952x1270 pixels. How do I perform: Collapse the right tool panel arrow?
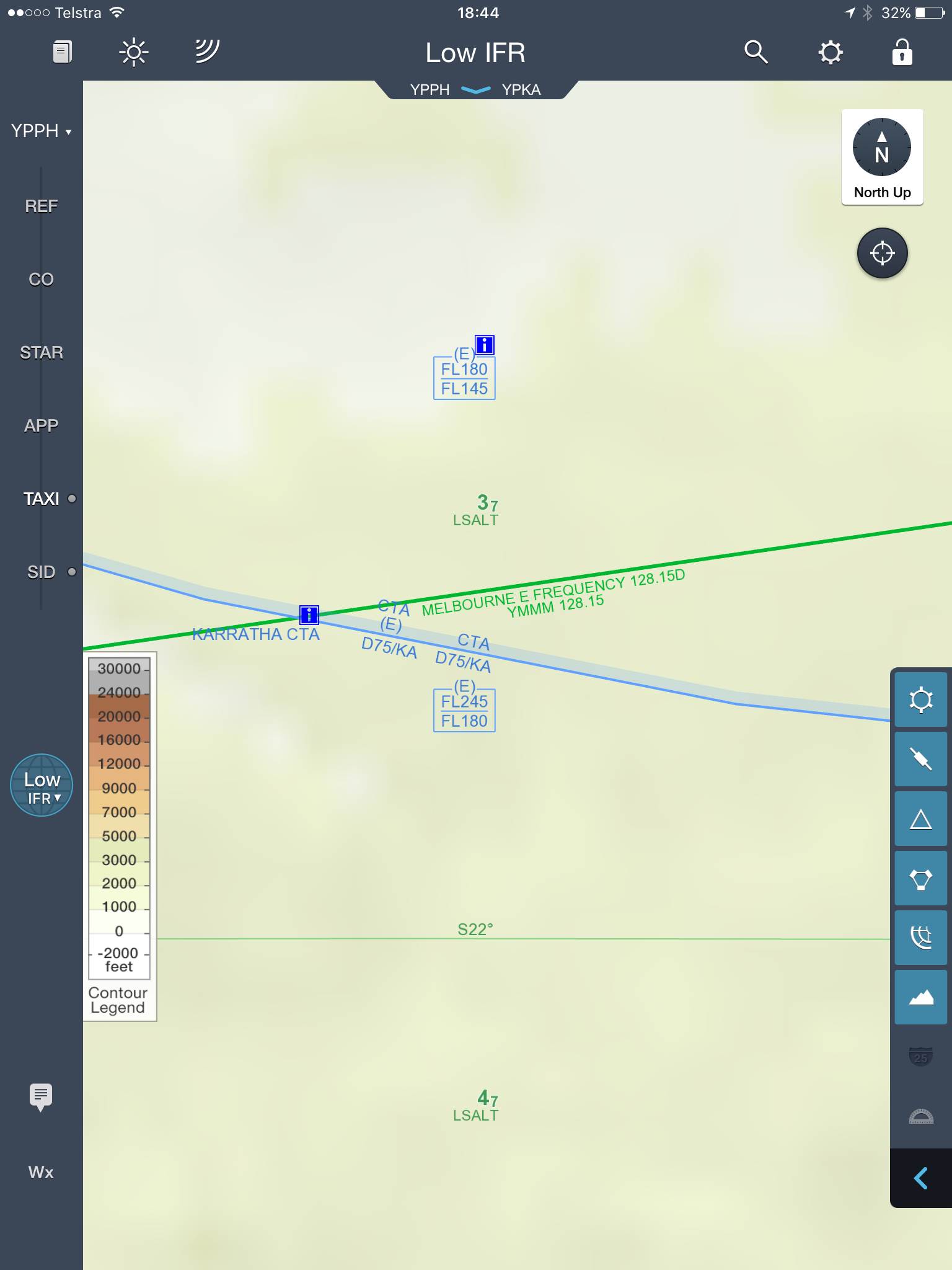pos(920,1178)
